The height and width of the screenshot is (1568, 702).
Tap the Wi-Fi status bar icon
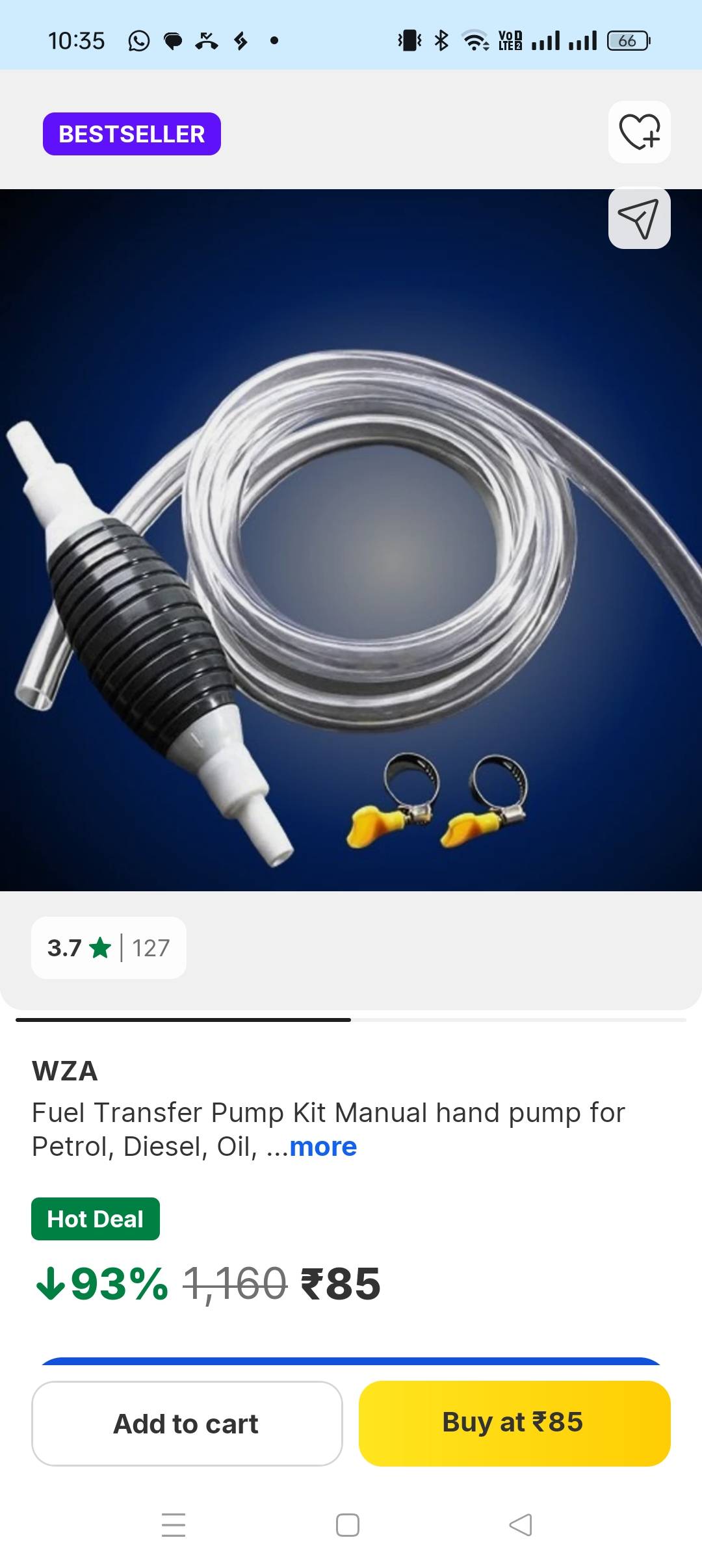point(474,40)
